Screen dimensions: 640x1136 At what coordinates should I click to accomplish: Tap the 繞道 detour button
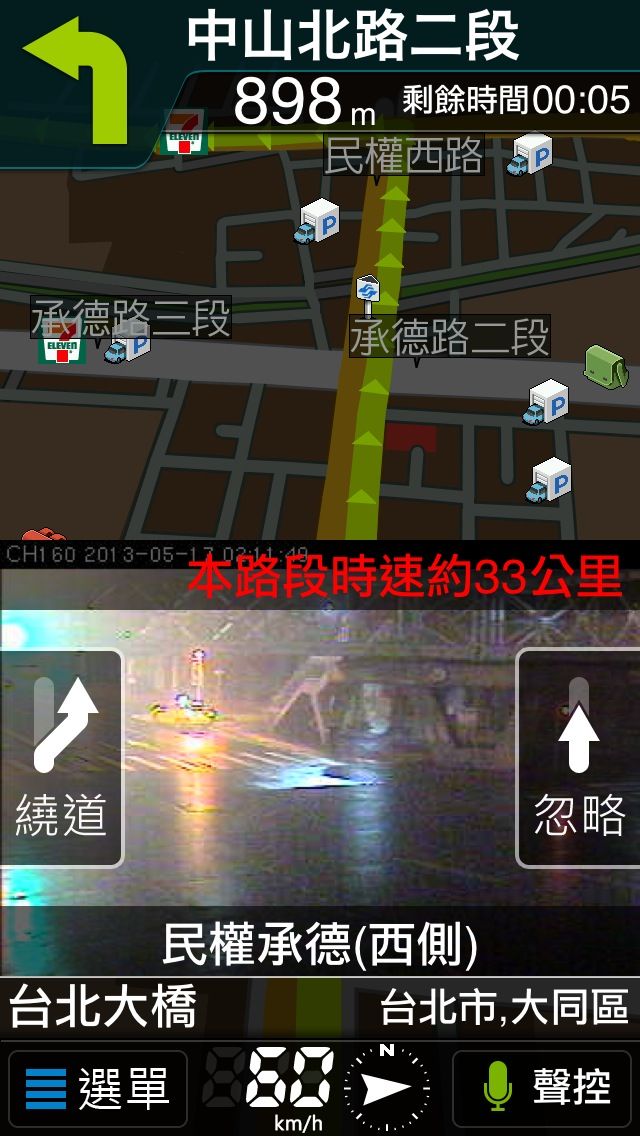coord(61,757)
